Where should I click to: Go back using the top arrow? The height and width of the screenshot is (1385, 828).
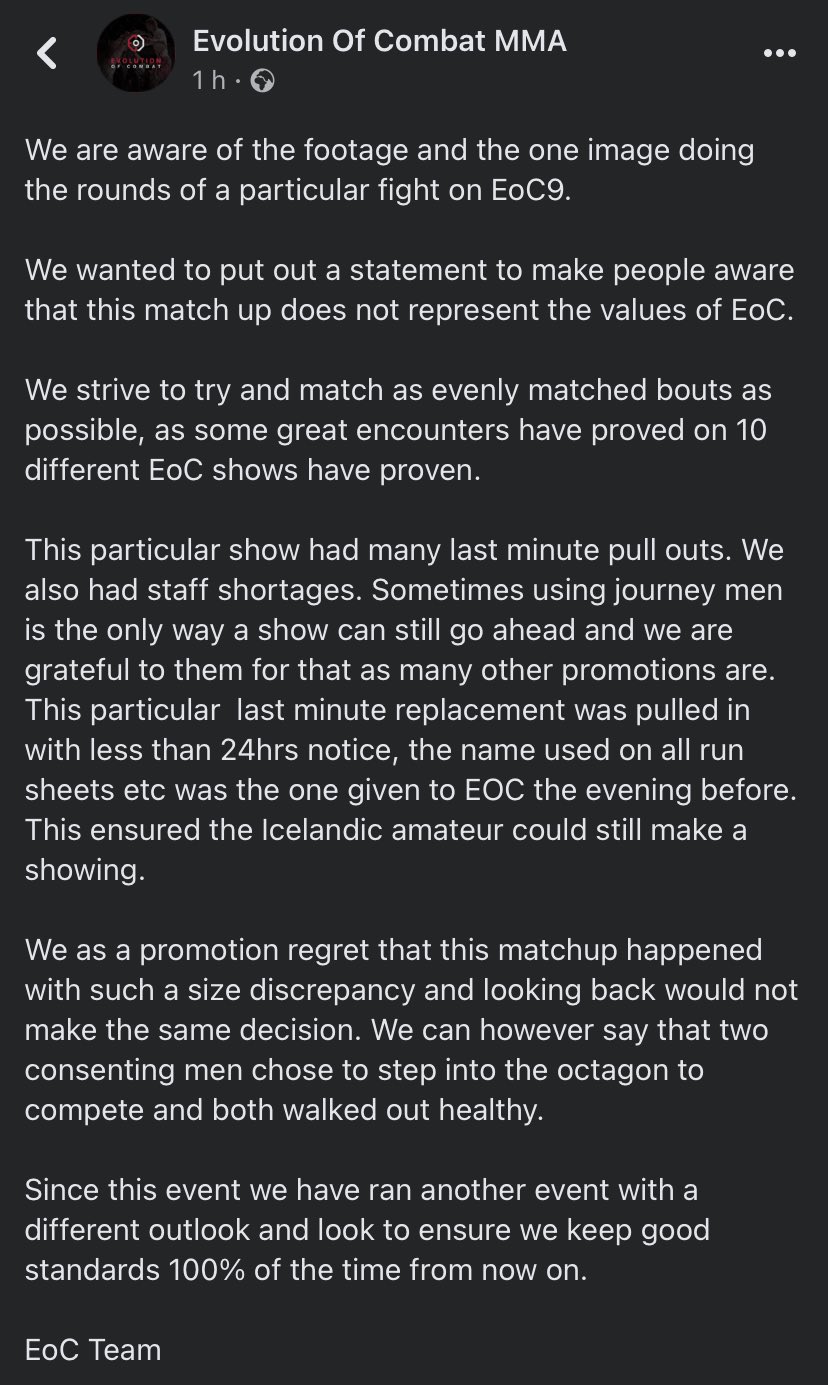47,53
